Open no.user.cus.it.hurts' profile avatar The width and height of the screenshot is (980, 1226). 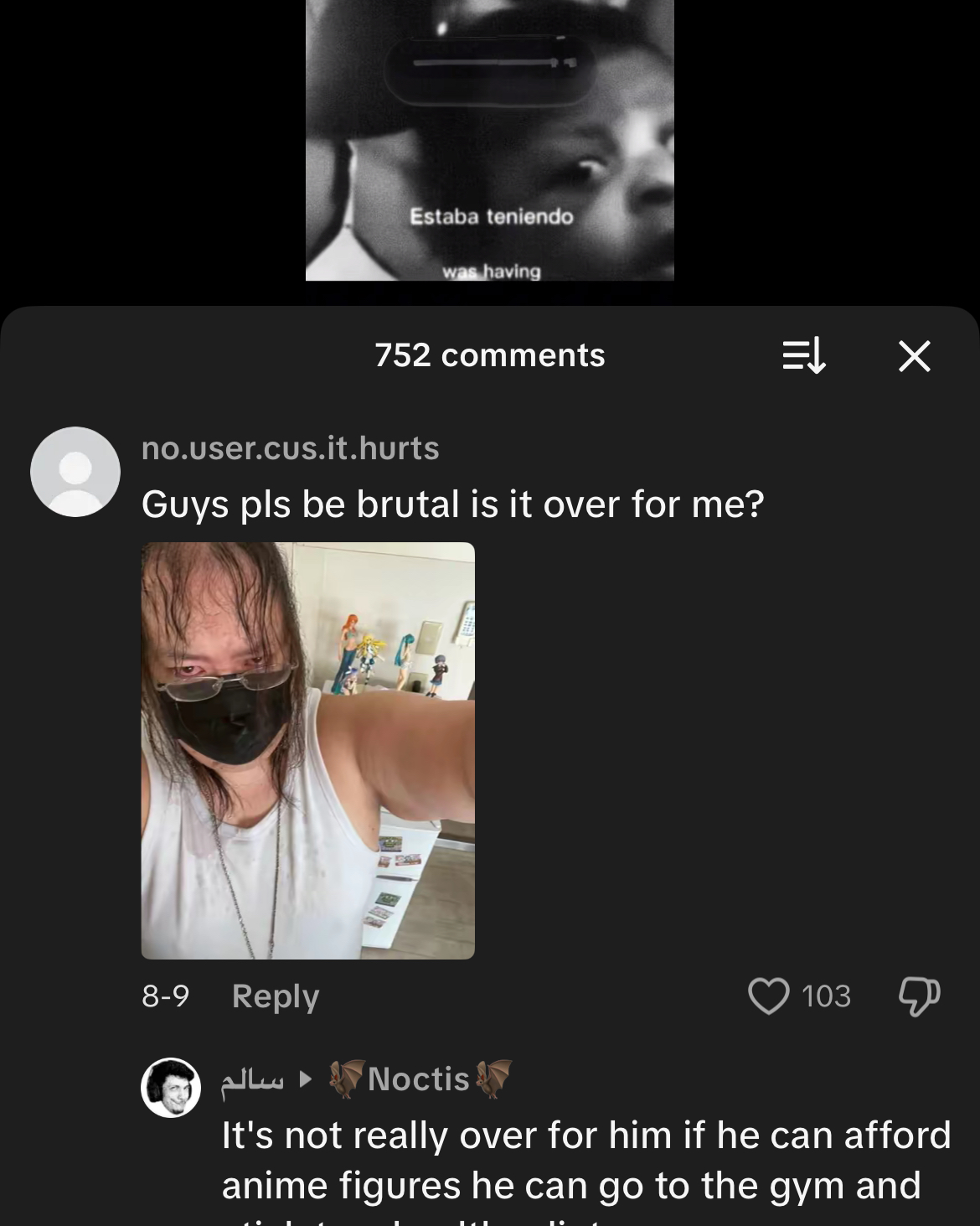[x=75, y=472]
